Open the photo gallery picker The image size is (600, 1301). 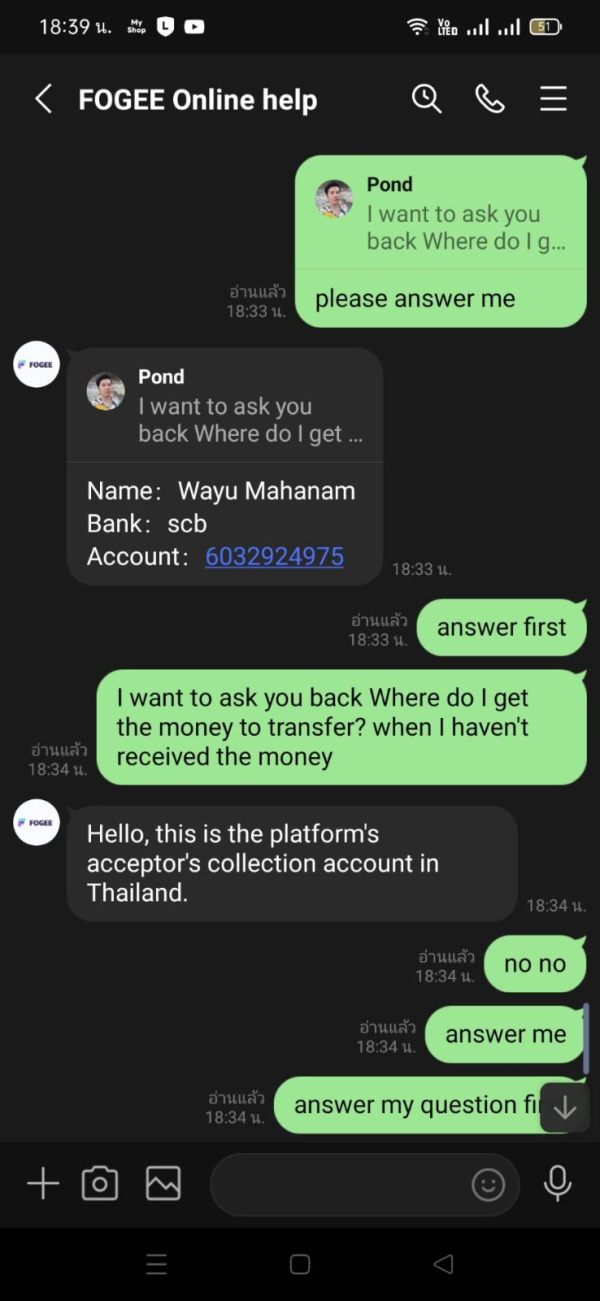click(x=163, y=1185)
